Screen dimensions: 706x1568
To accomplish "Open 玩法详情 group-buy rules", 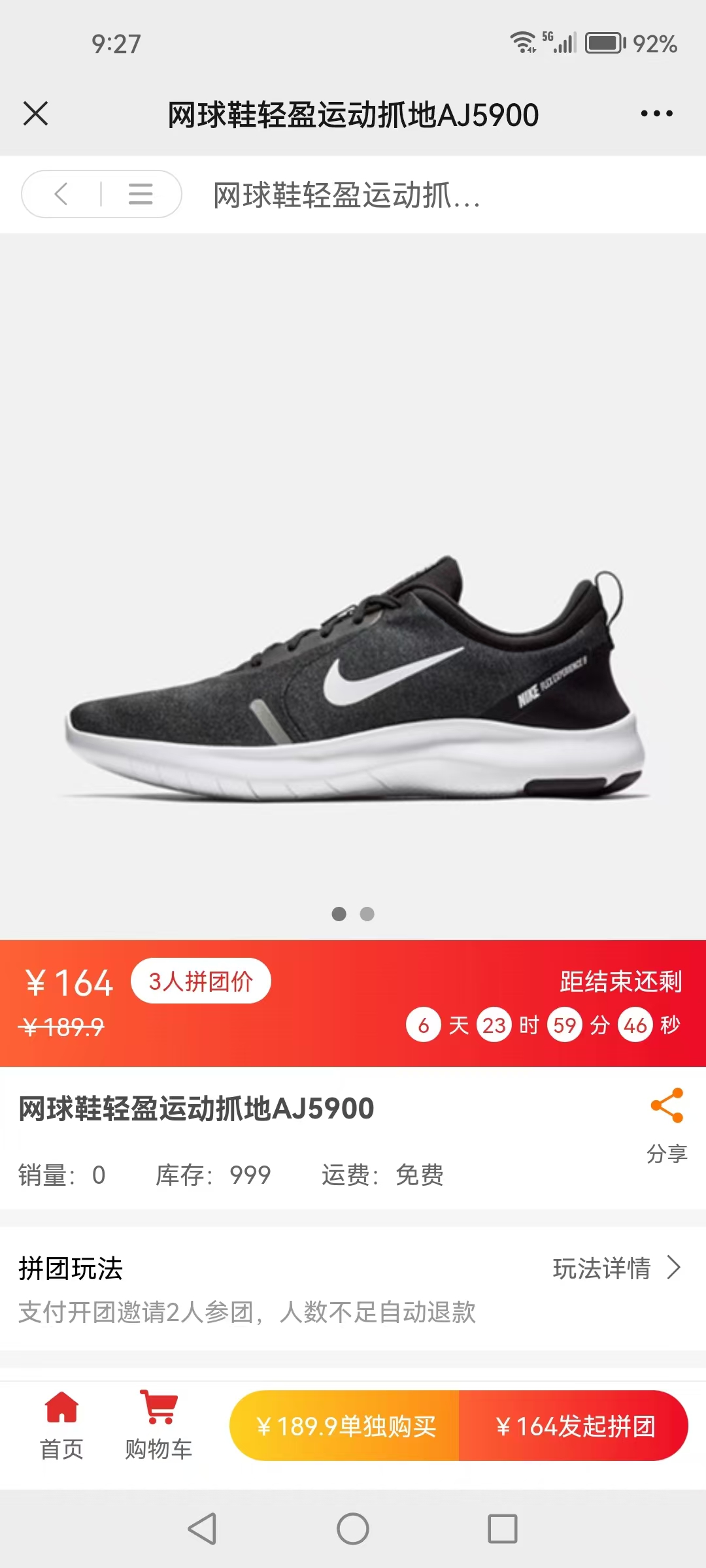I will pyautogui.click(x=616, y=1268).
